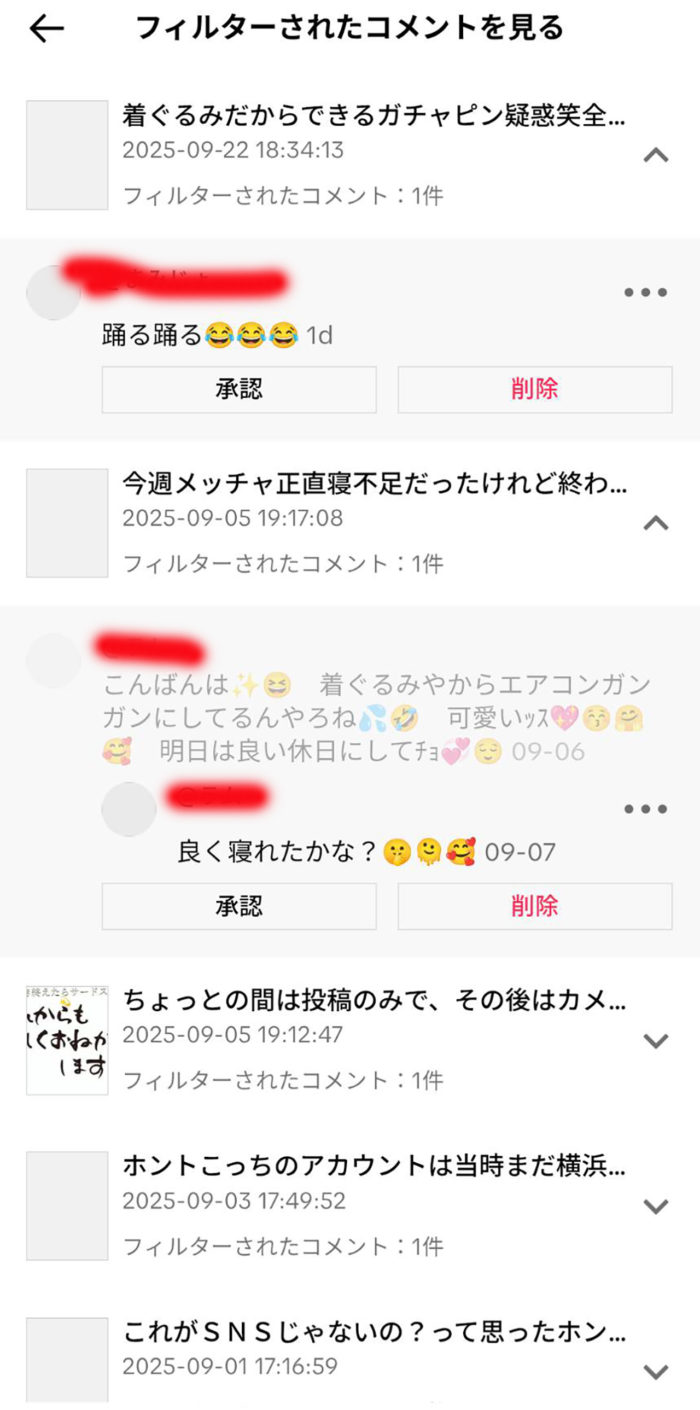The image size is (700, 1410).
Task: Delete the 良く寝れたかな comment
Action: pyautogui.click(x=535, y=906)
